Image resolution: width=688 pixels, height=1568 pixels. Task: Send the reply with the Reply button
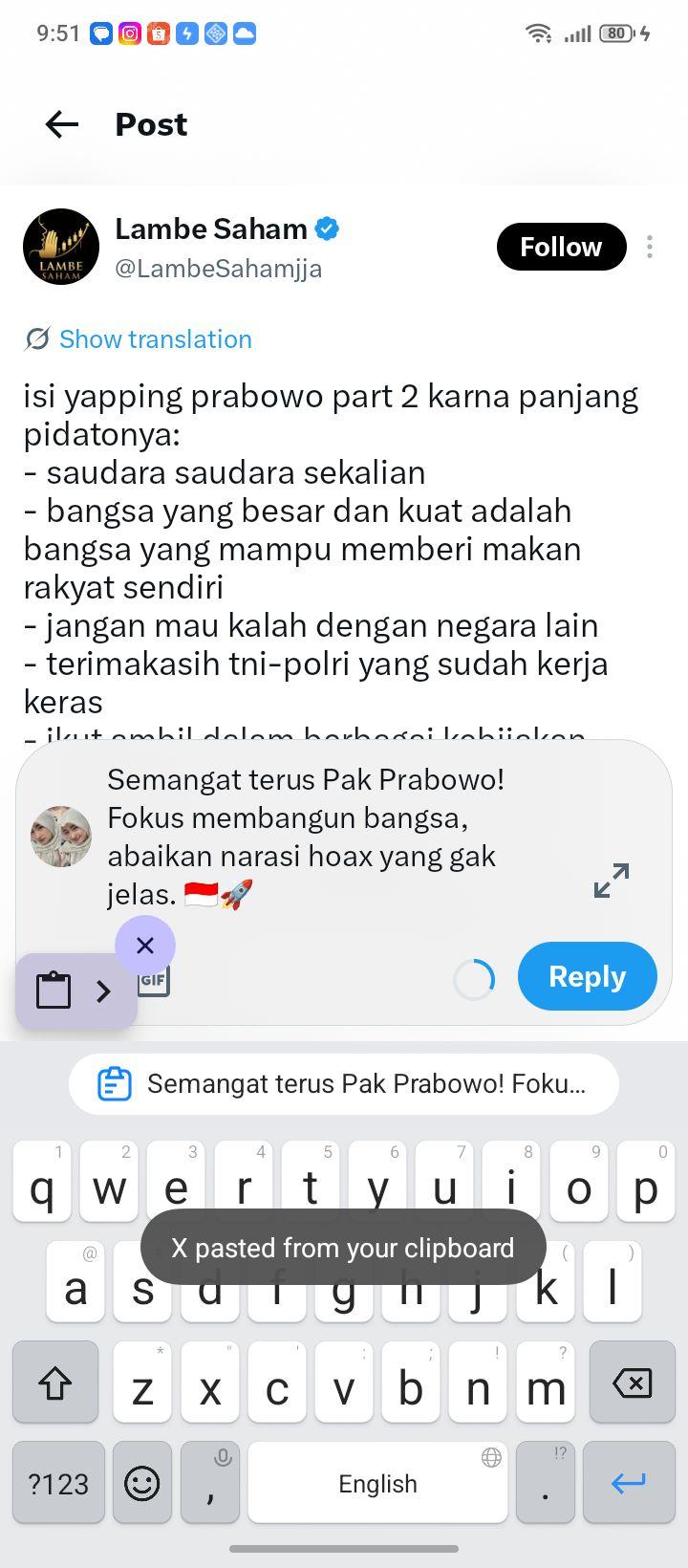(587, 976)
